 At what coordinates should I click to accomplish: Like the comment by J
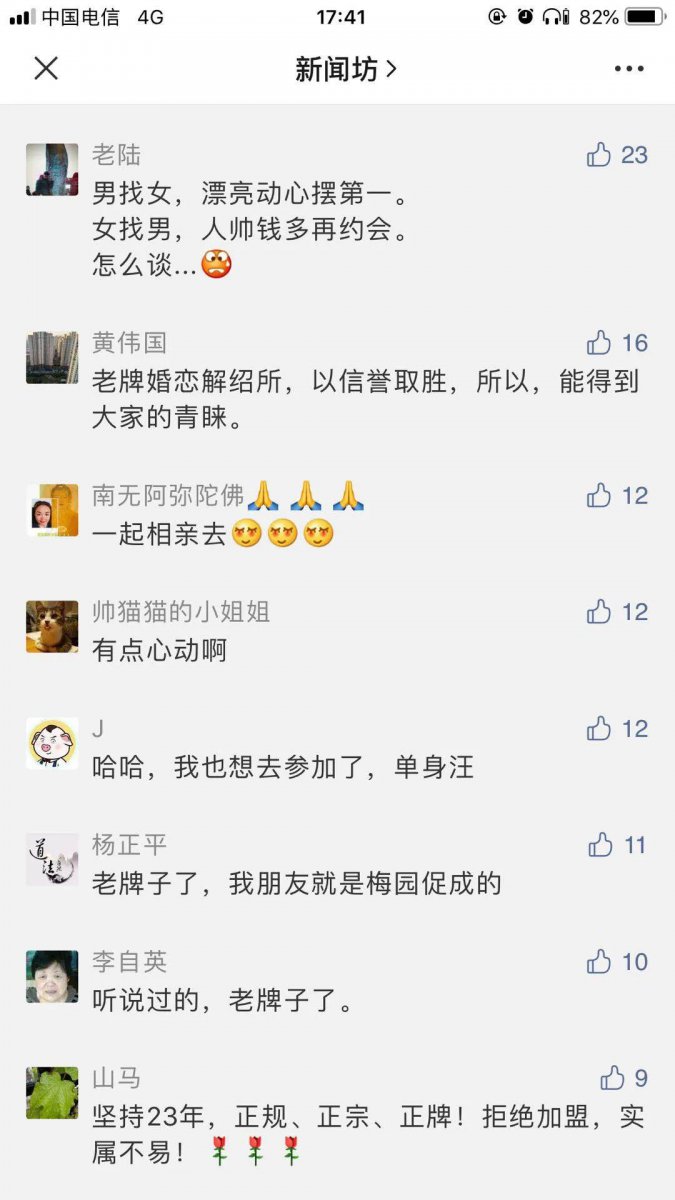click(599, 728)
